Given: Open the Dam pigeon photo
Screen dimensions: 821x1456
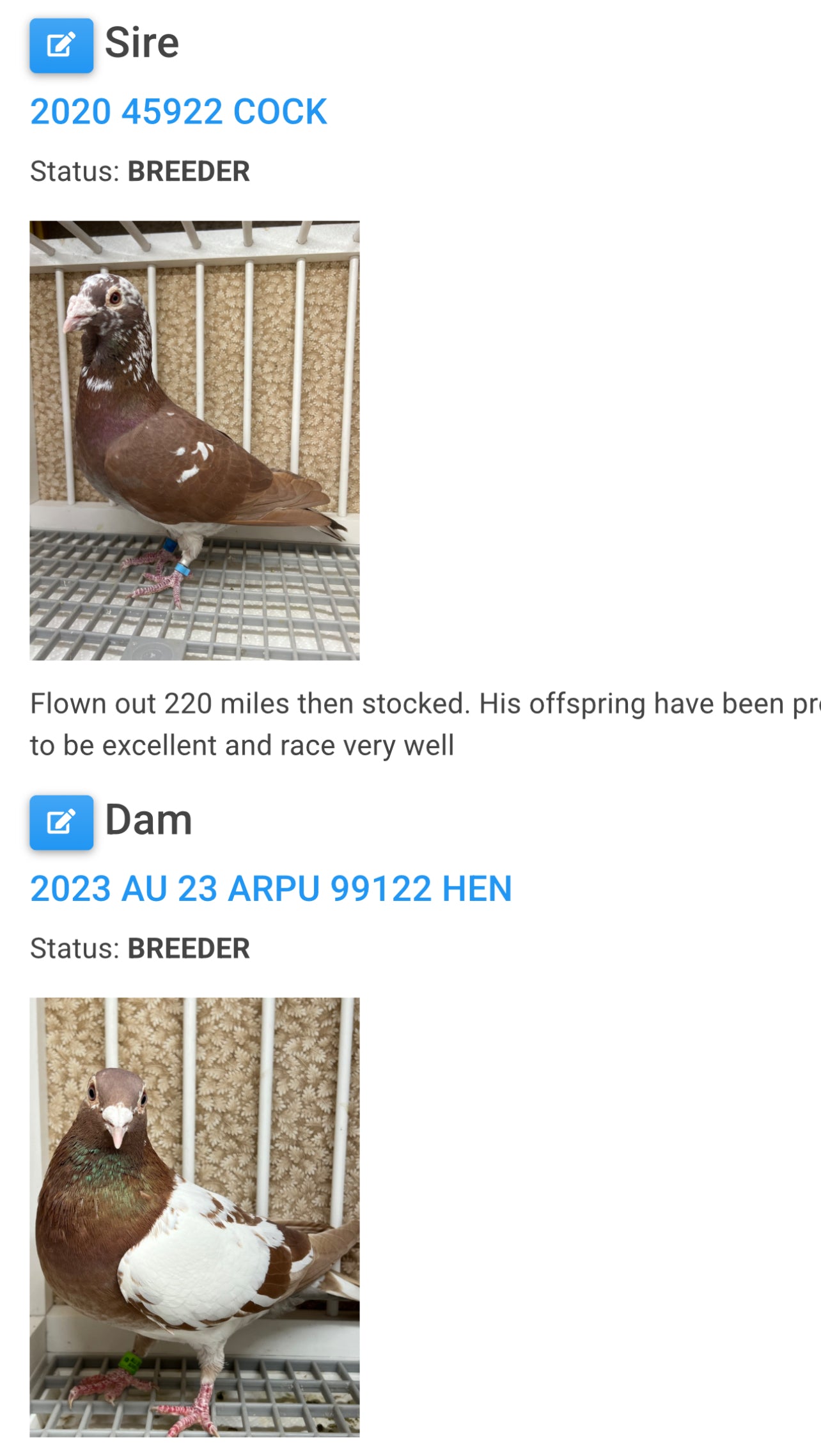Looking at the screenshot, I should (194, 1217).
